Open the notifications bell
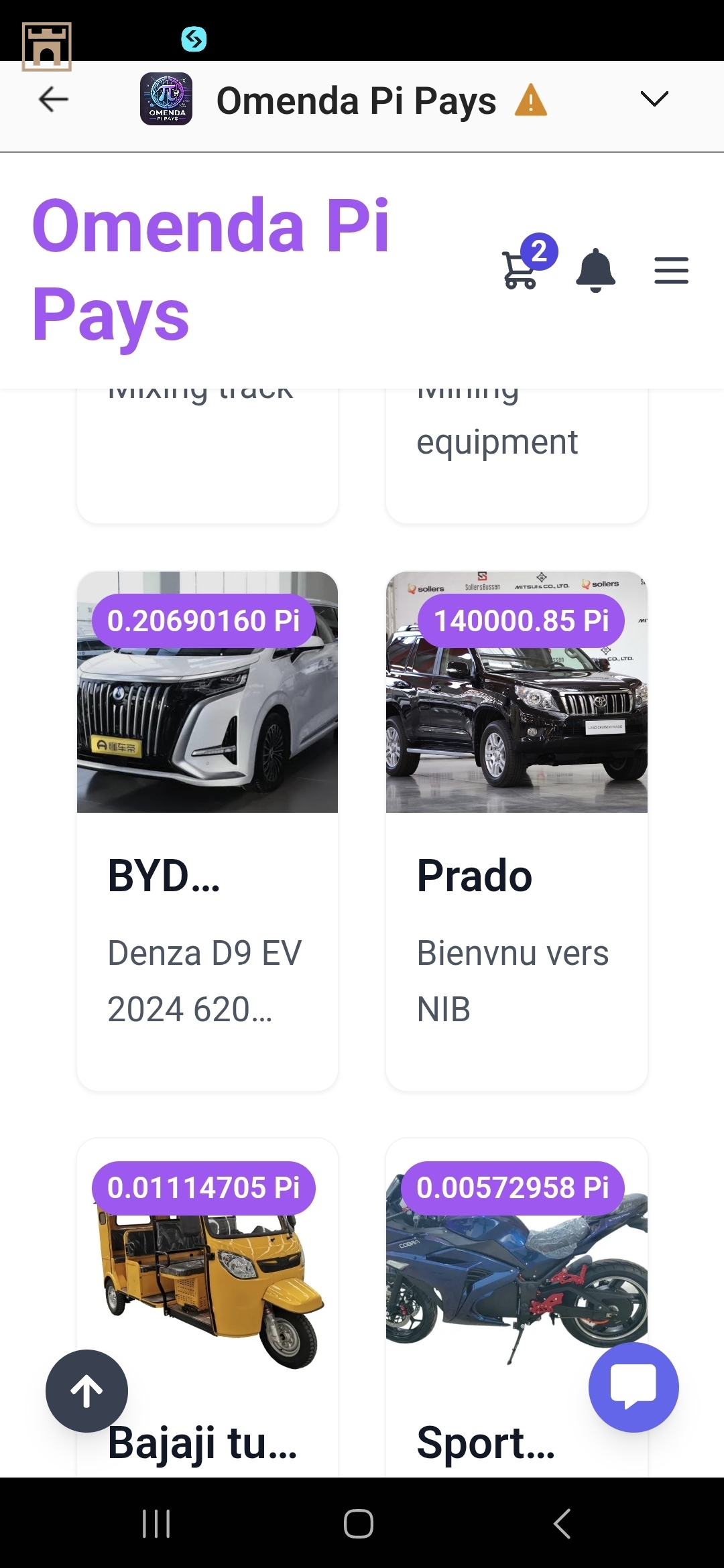 595,270
